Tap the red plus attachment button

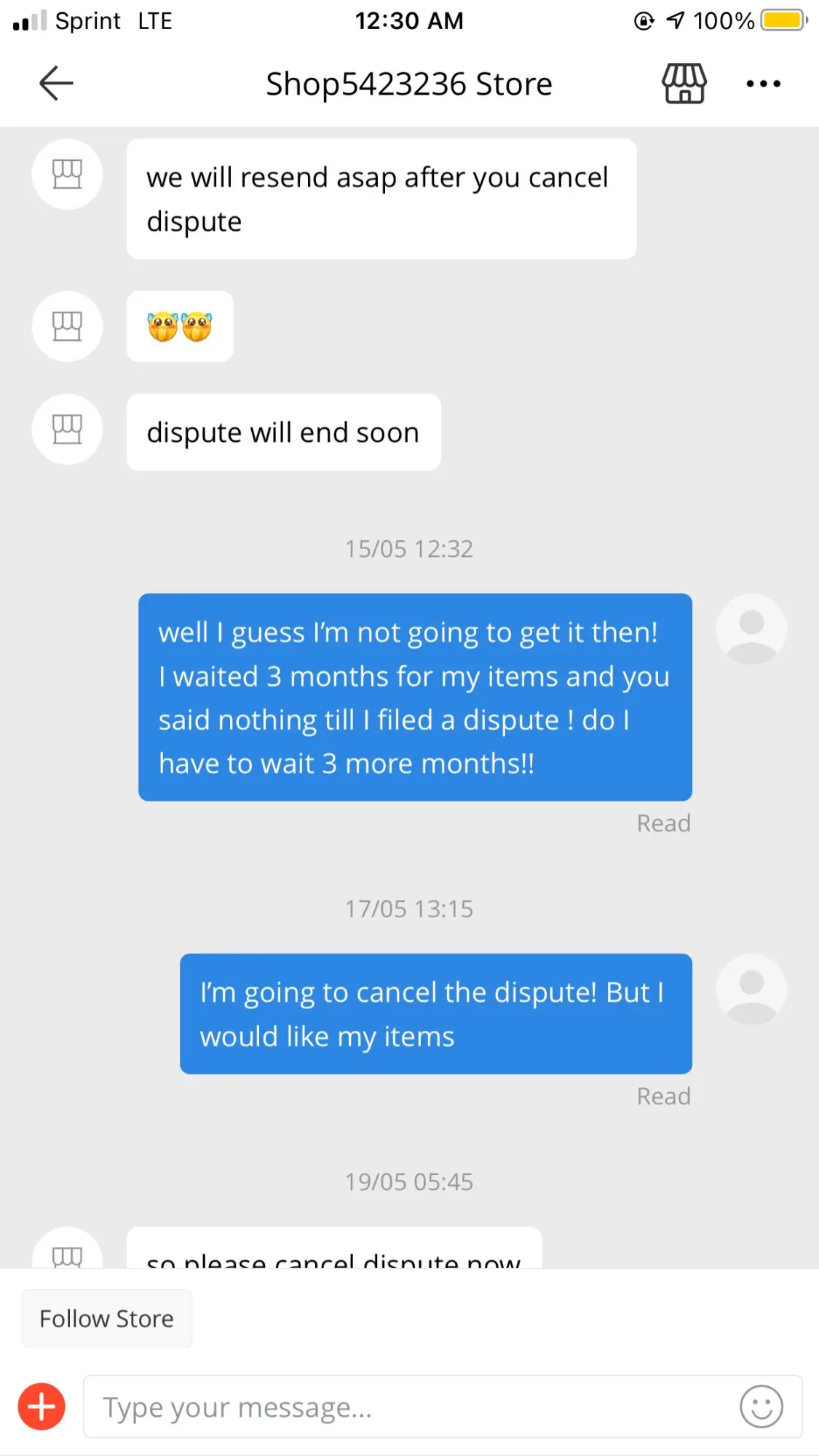(x=41, y=1406)
